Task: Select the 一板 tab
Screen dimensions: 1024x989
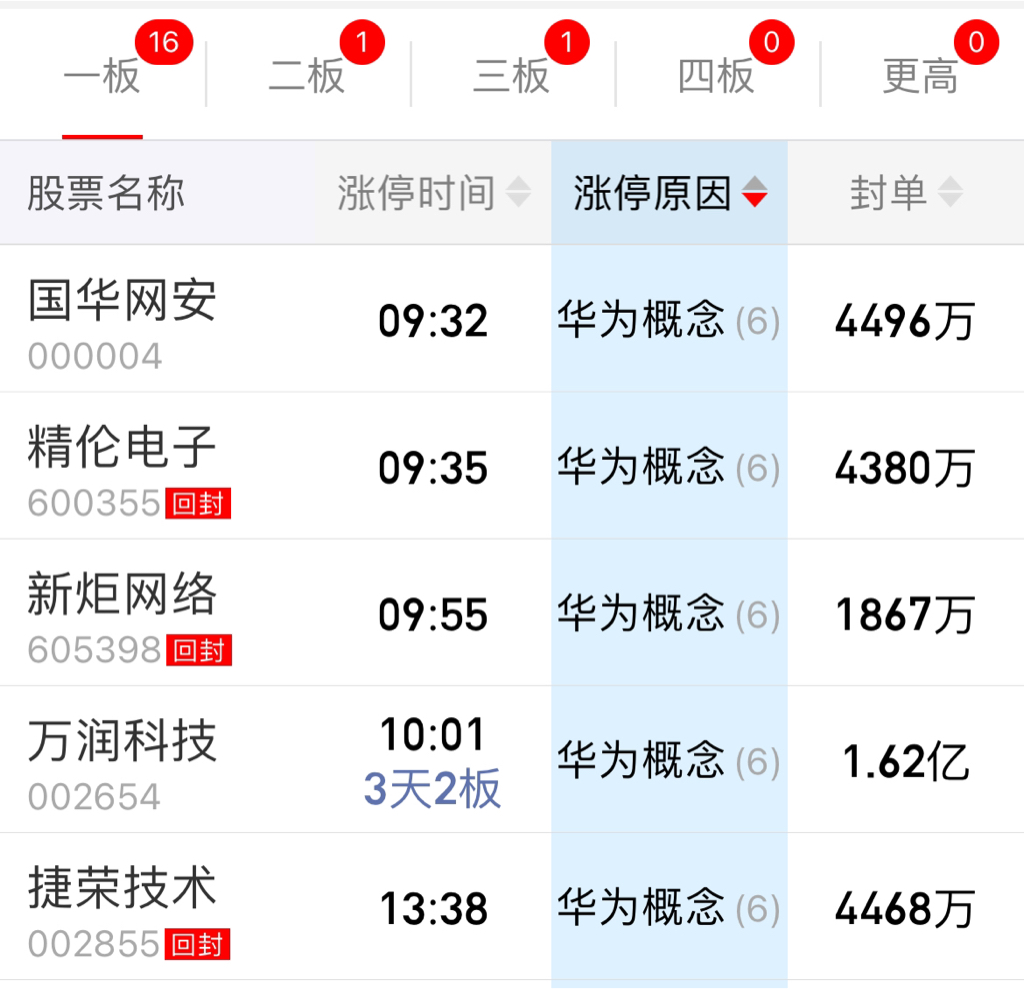Action: coord(103,75)
